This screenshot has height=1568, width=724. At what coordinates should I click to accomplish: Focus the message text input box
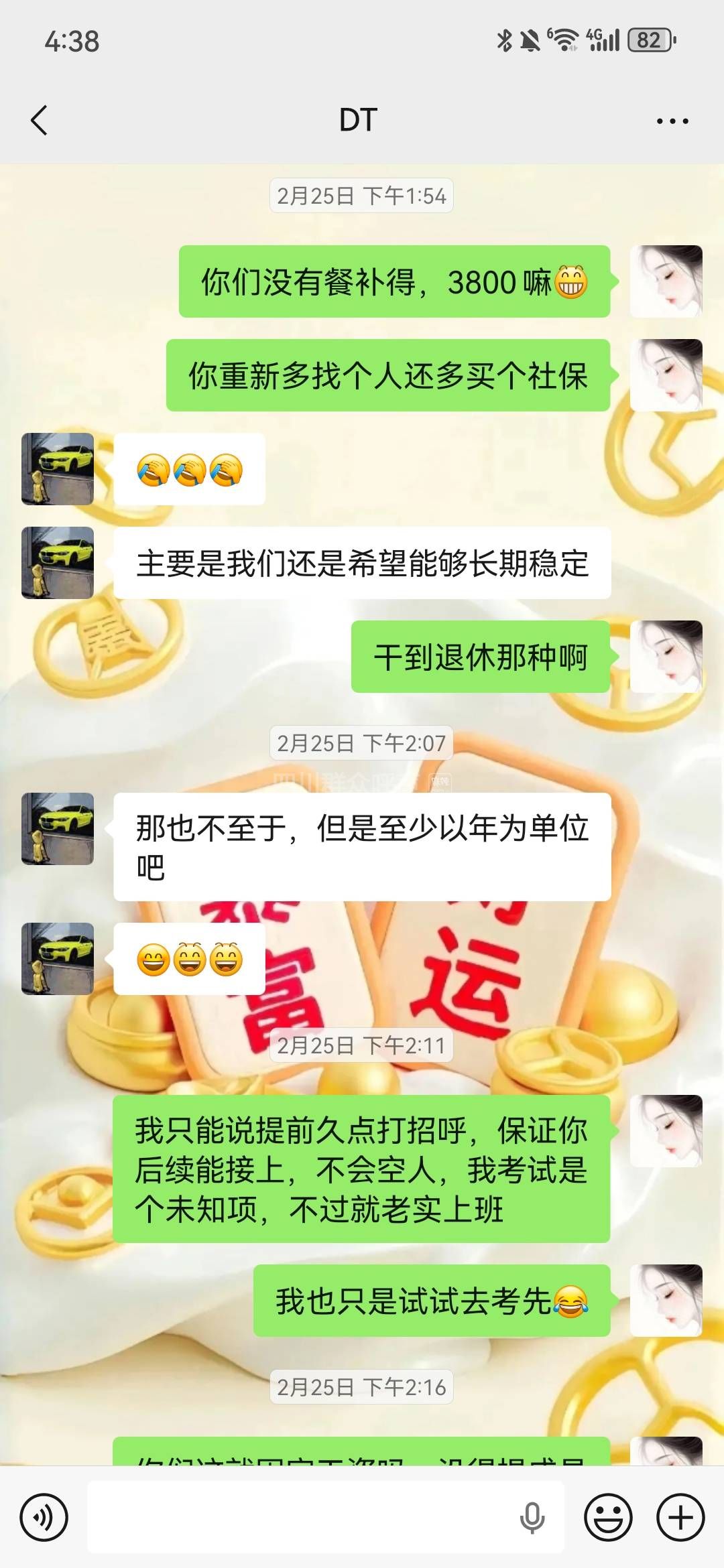click(x=302, y=1517)
